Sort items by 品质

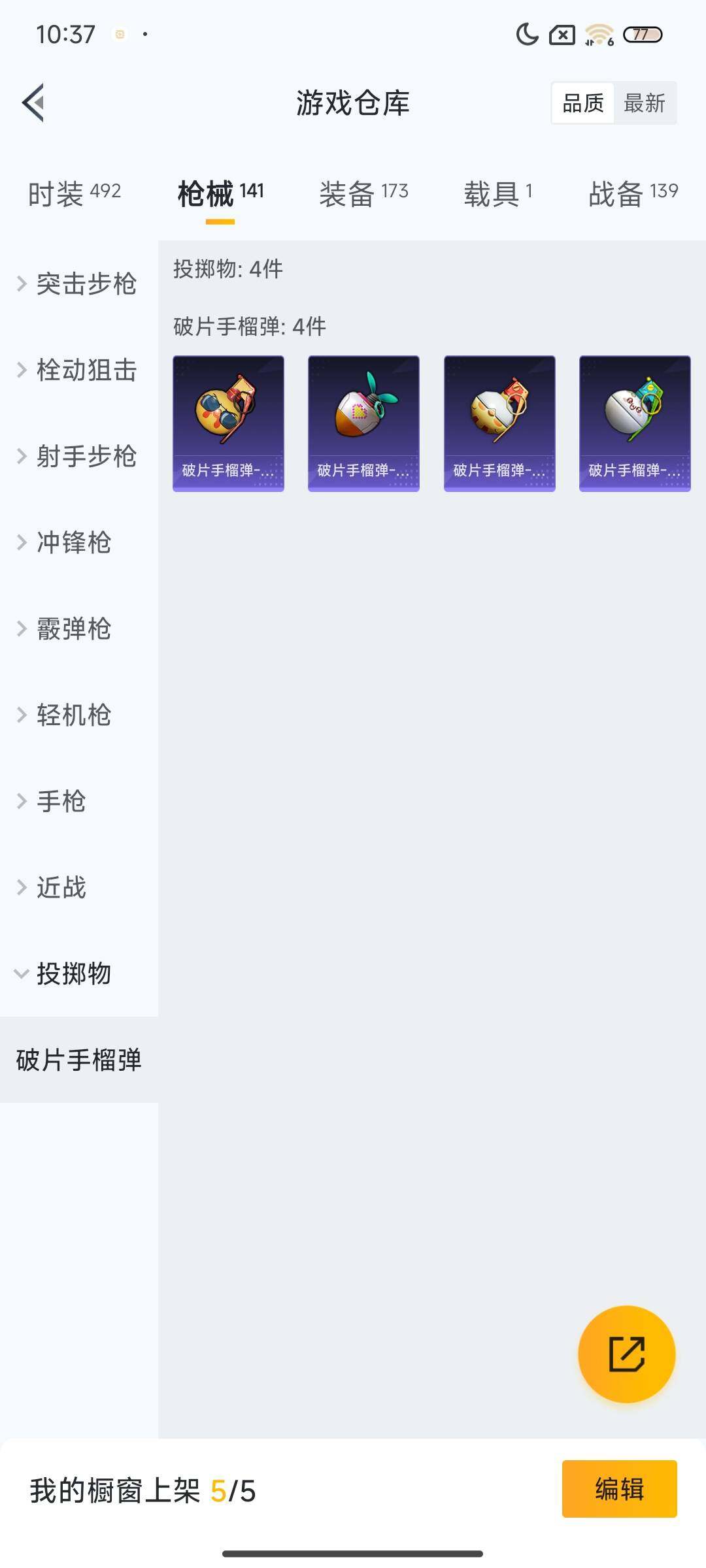[x=583, y=103]
